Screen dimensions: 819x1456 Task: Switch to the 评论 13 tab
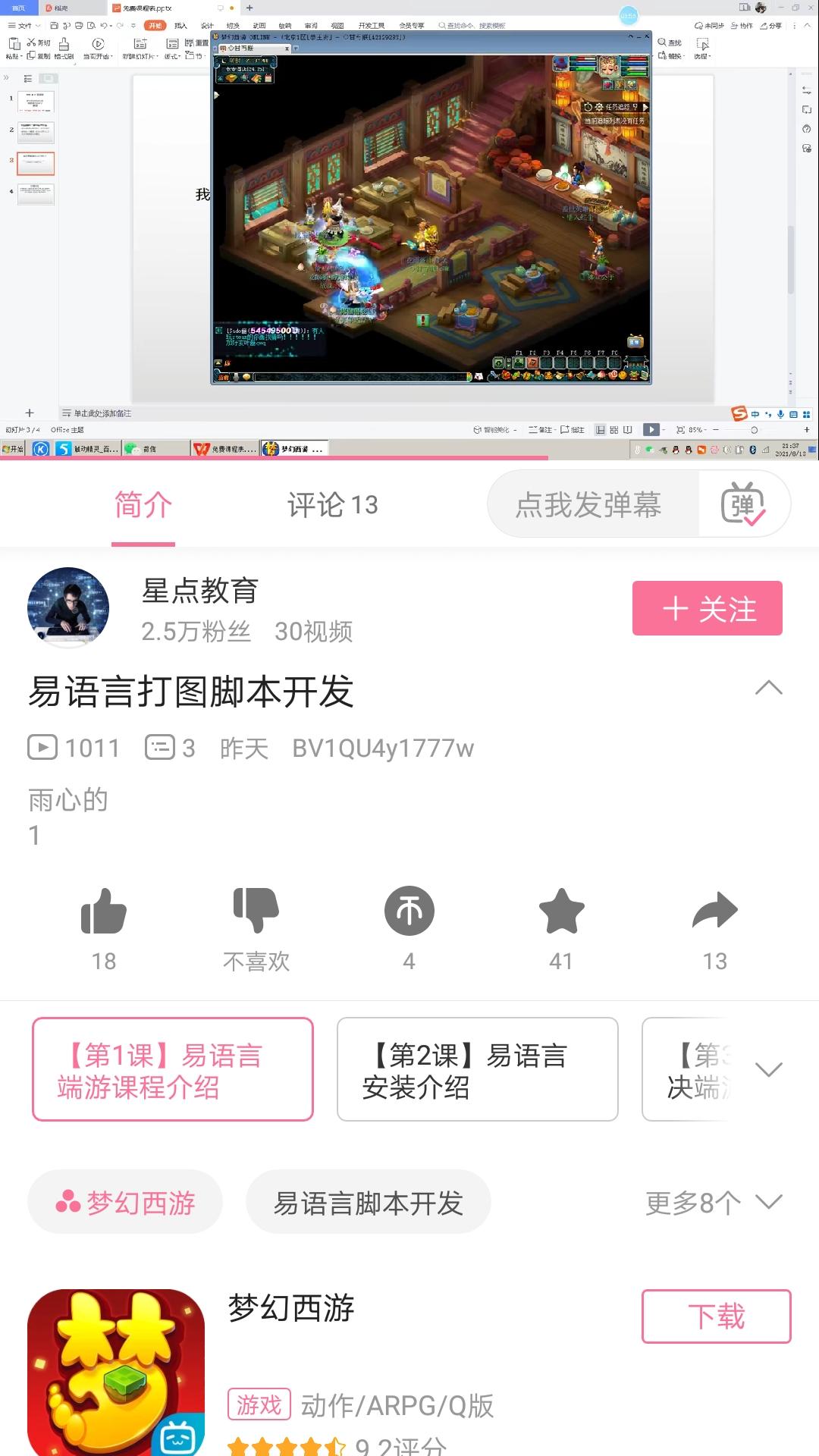[332, 505]
